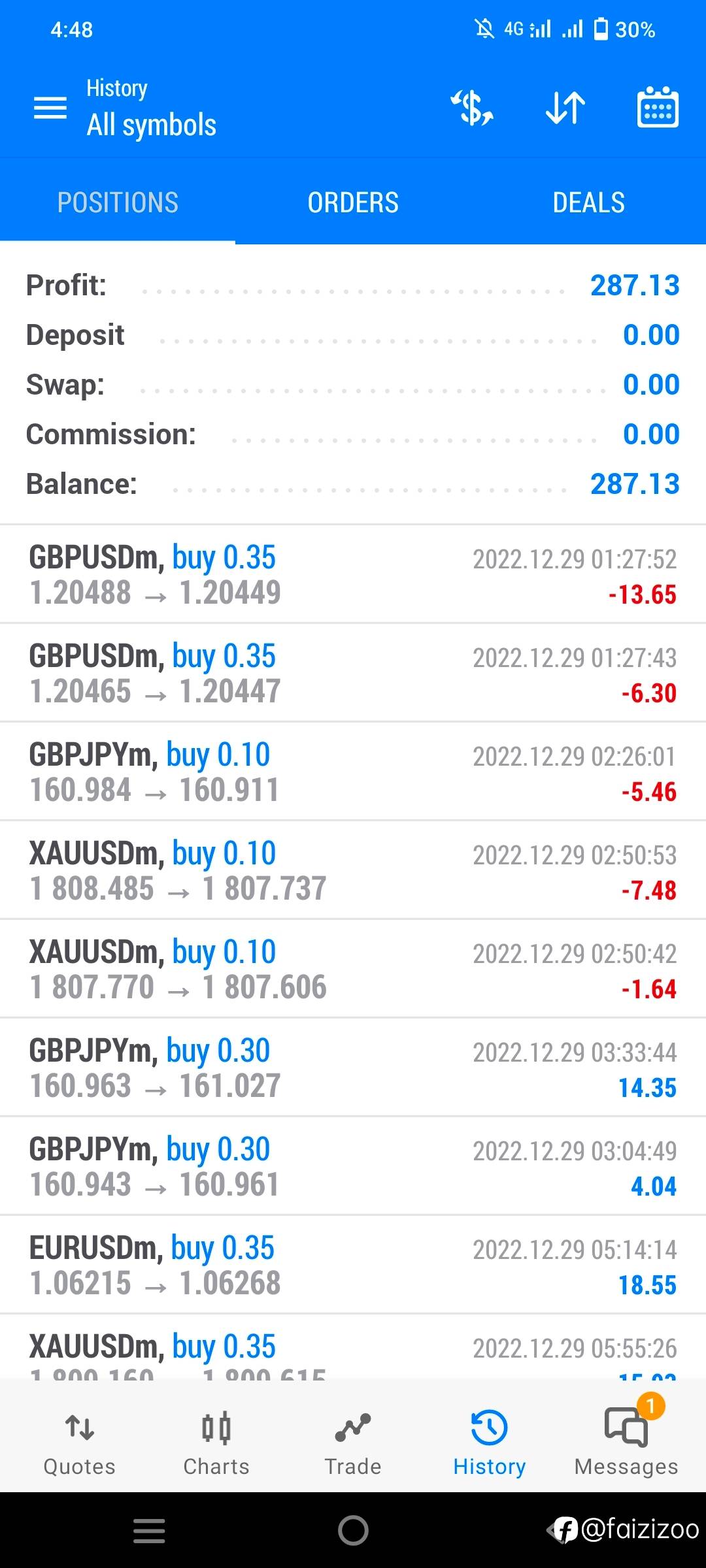Switch to the Orders tab

353,203
